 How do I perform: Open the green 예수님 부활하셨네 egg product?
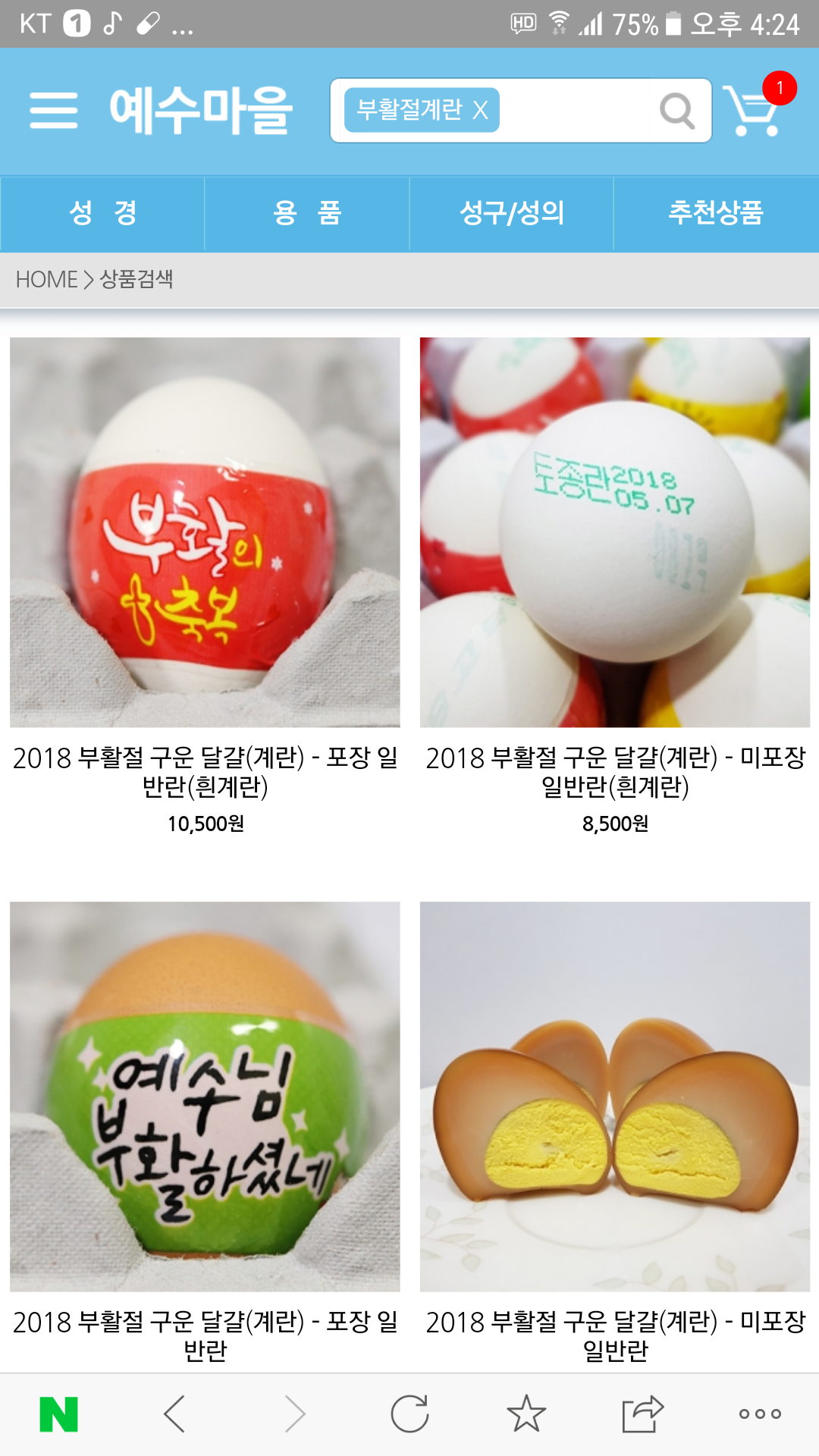point(205,1097)
